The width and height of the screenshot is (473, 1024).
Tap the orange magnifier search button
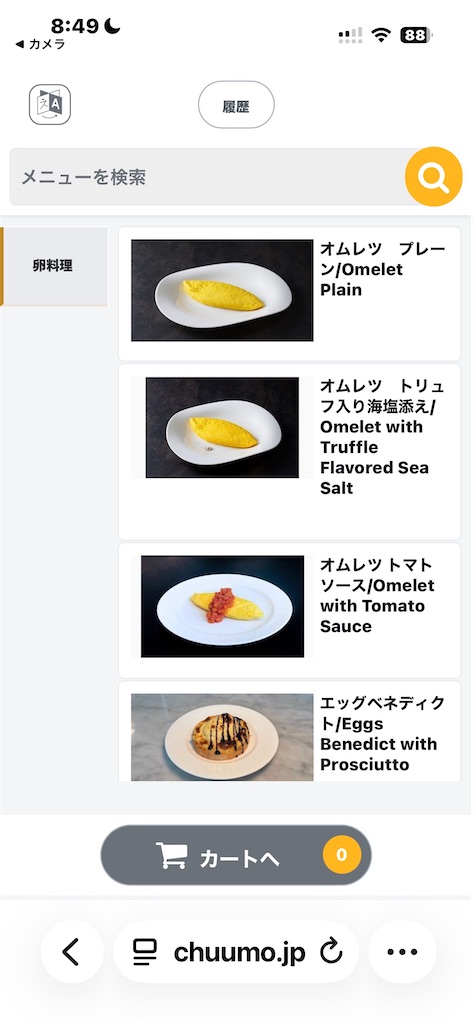[434, 177]
